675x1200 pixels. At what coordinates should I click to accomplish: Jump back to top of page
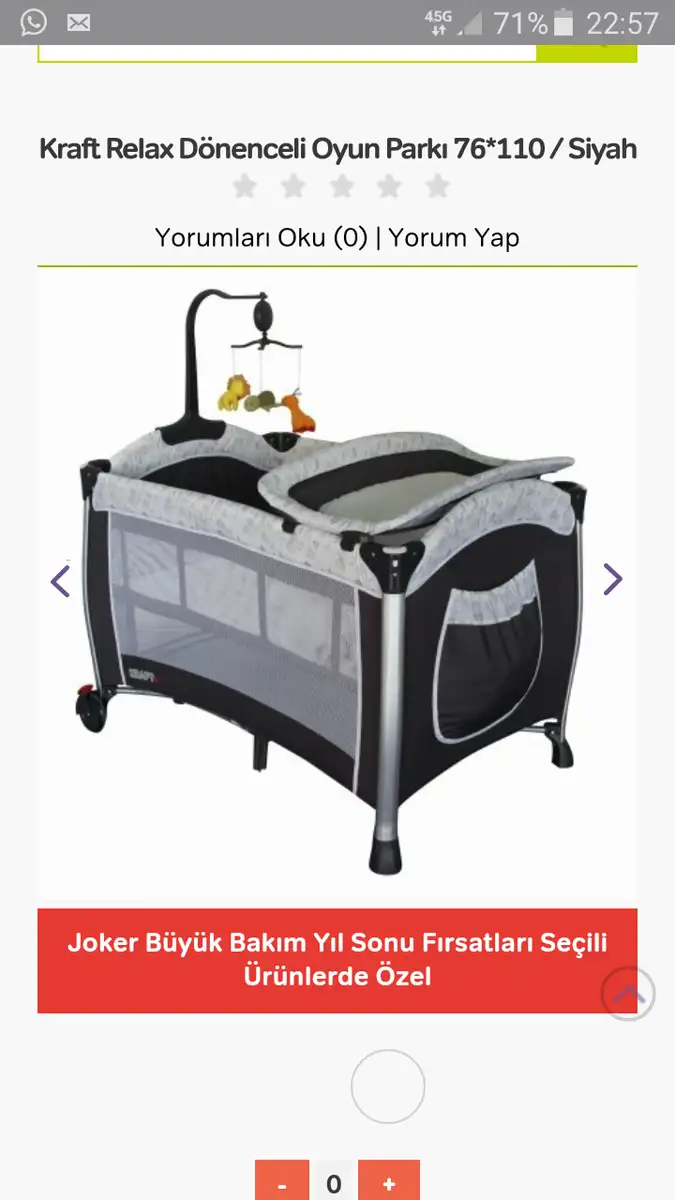628,993
